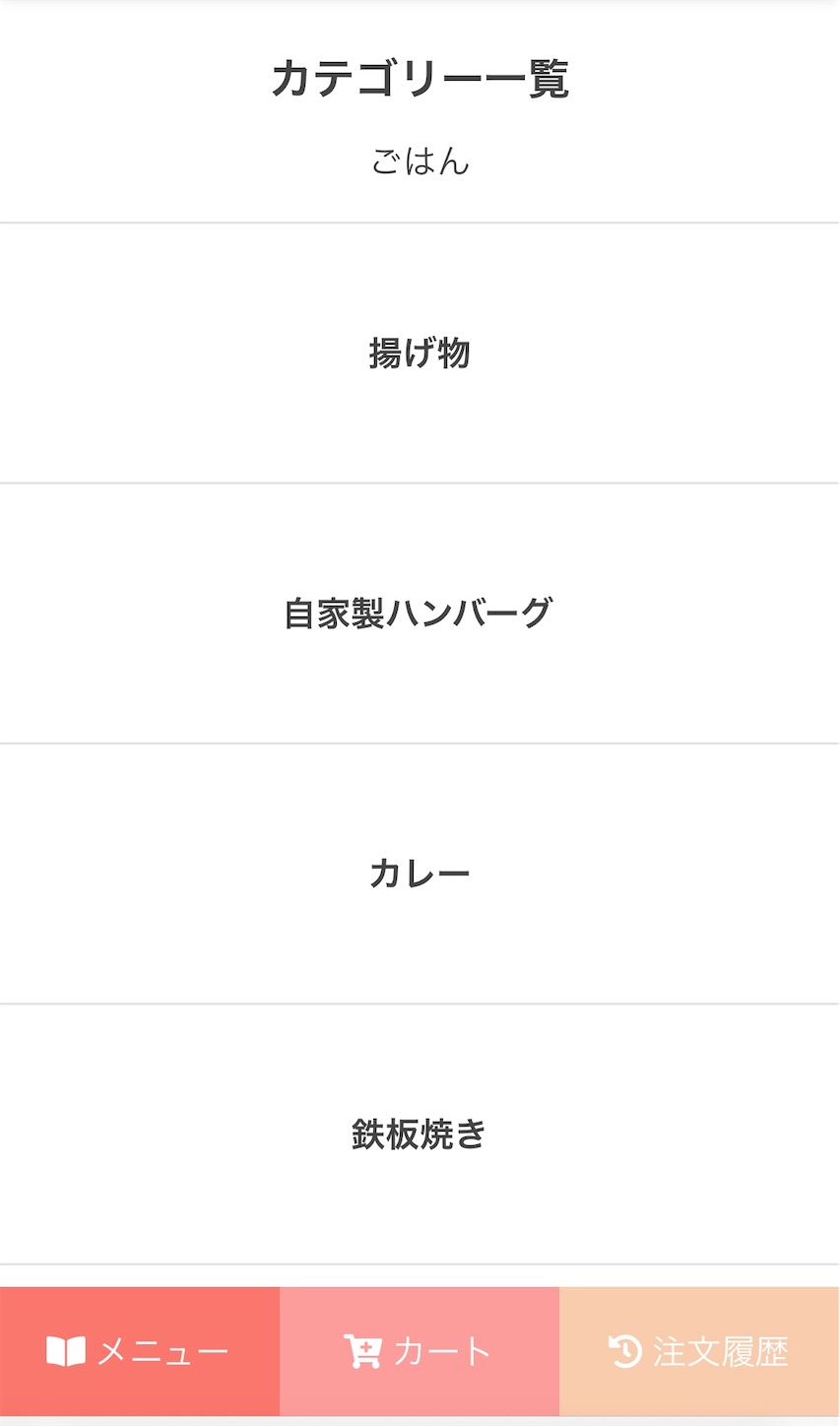View the 注文履歴 tab

click(x=699, y=1351)
